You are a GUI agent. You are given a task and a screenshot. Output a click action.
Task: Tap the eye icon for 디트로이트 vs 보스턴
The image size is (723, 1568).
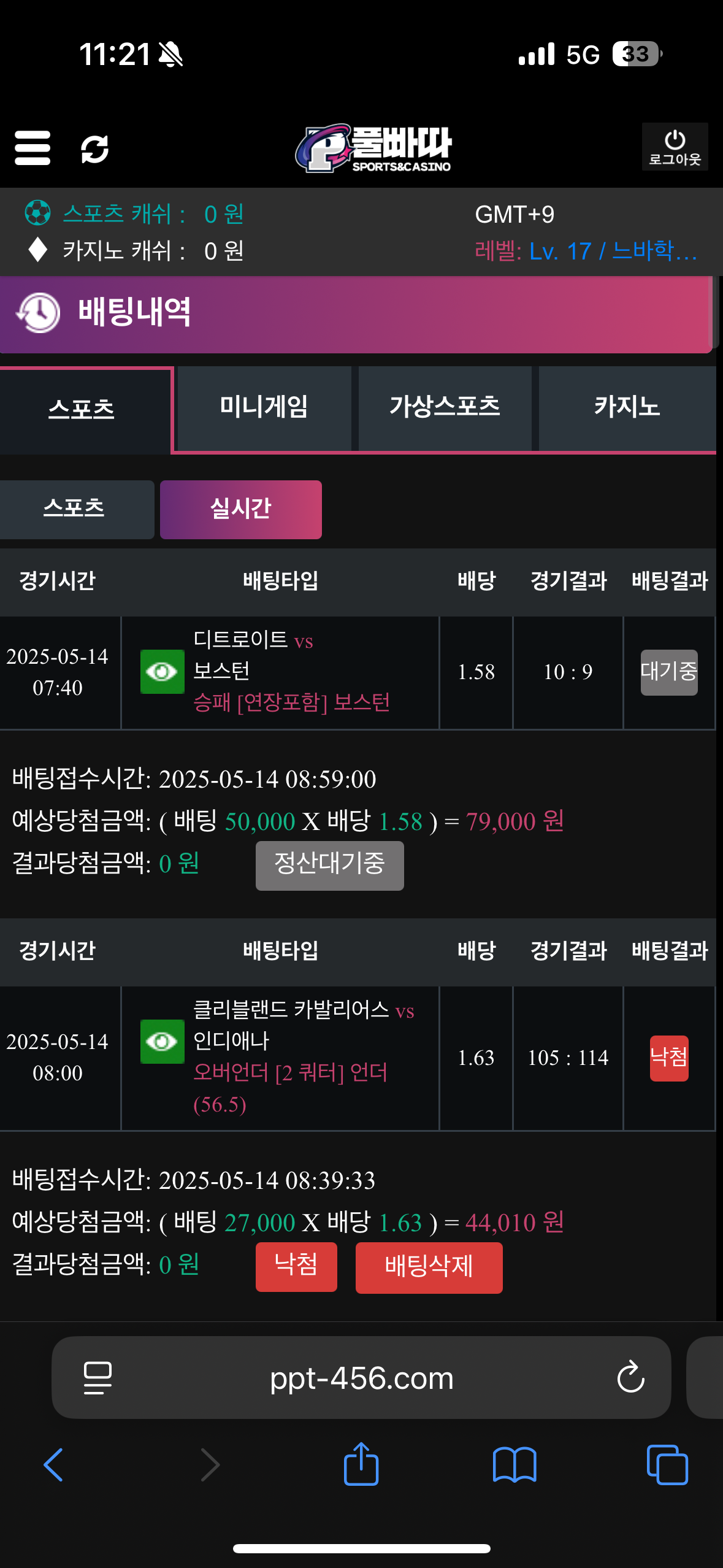(162, 672)
